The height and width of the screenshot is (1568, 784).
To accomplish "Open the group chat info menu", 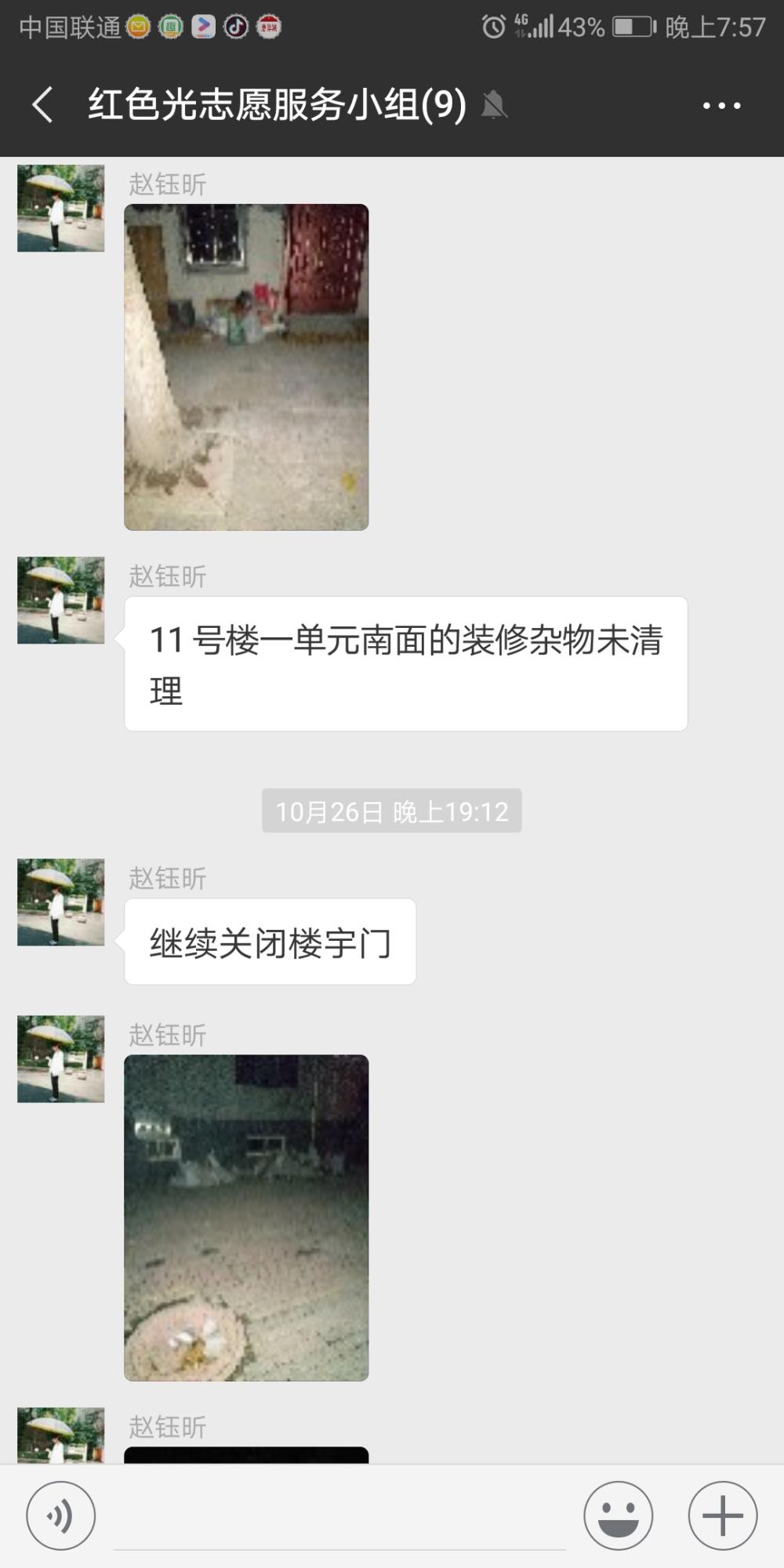I will (721, 105).
